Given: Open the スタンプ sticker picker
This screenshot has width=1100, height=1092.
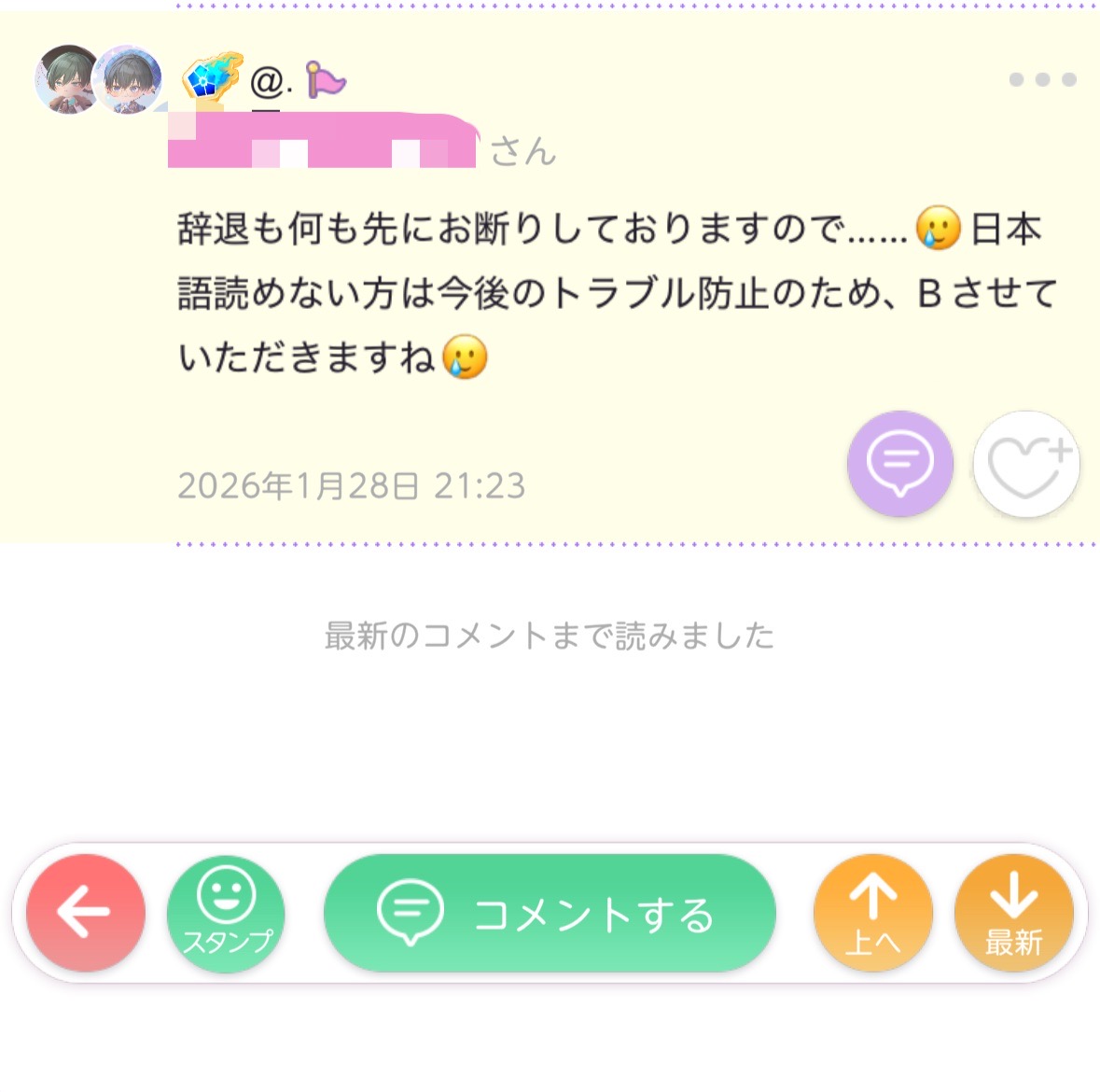Looking at the screenshot, I should [x=227, y=914].
